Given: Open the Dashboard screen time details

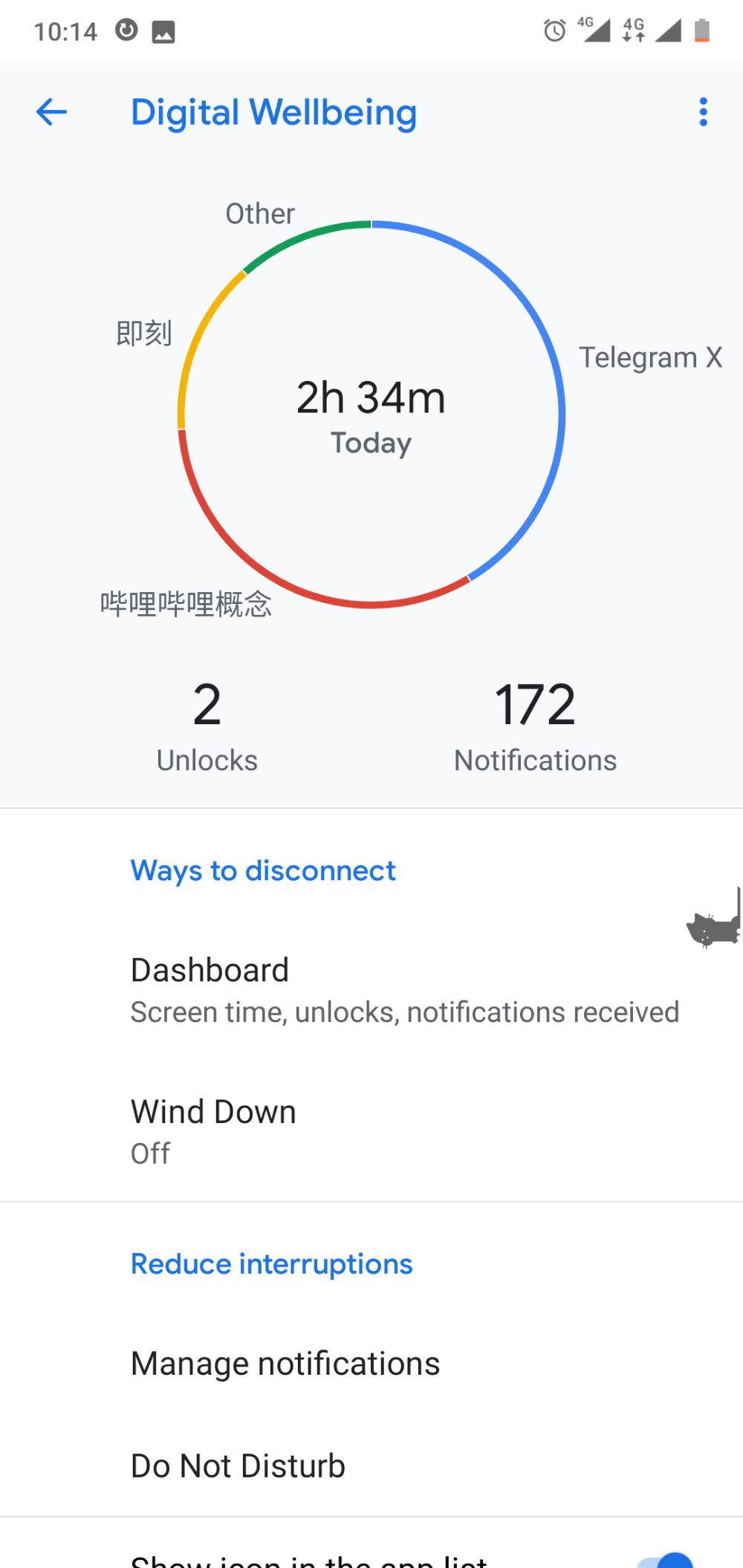Looking at the screenshot, I should click(x=405, y=990).
